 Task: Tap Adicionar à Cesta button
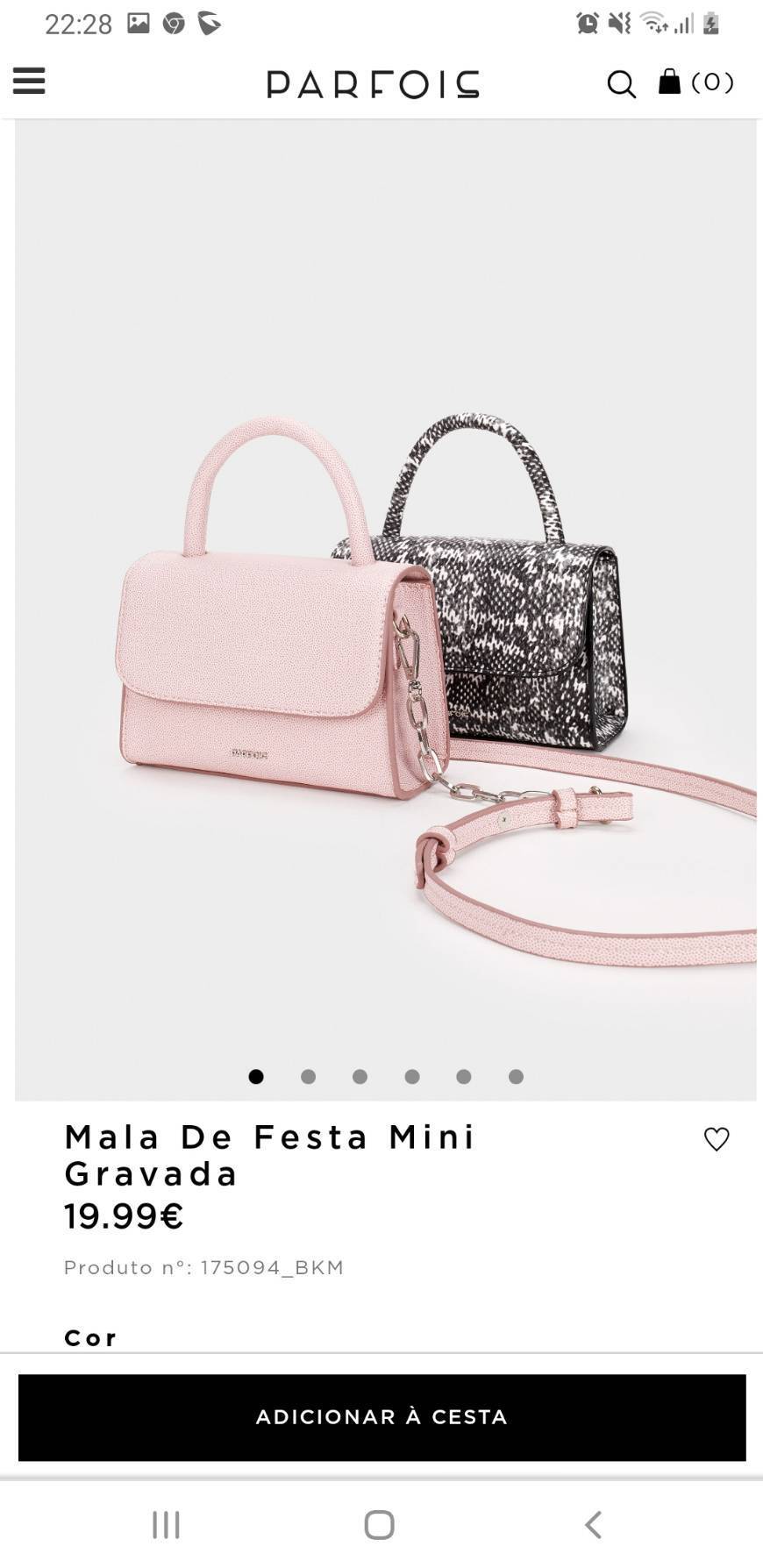point(381,1417)
